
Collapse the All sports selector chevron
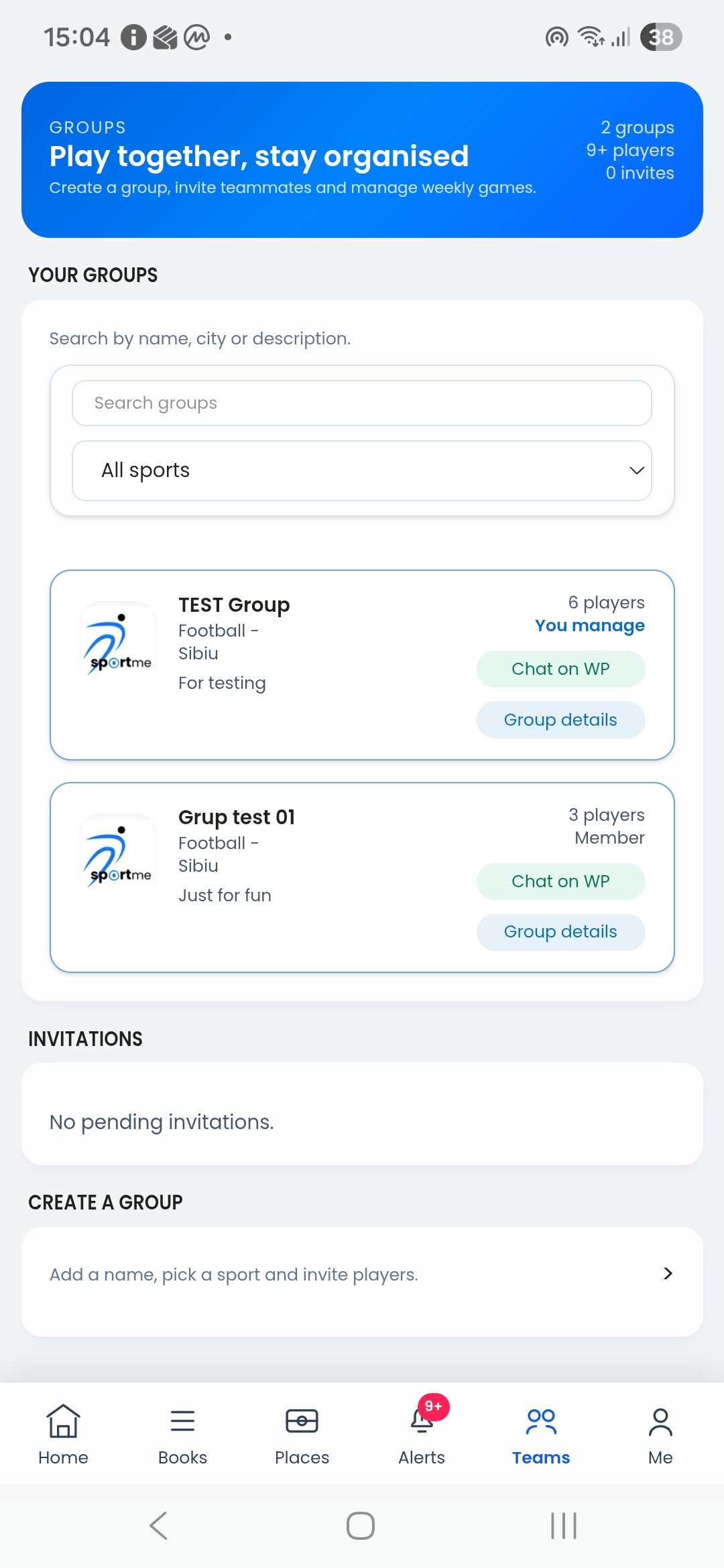coord(636,471)
